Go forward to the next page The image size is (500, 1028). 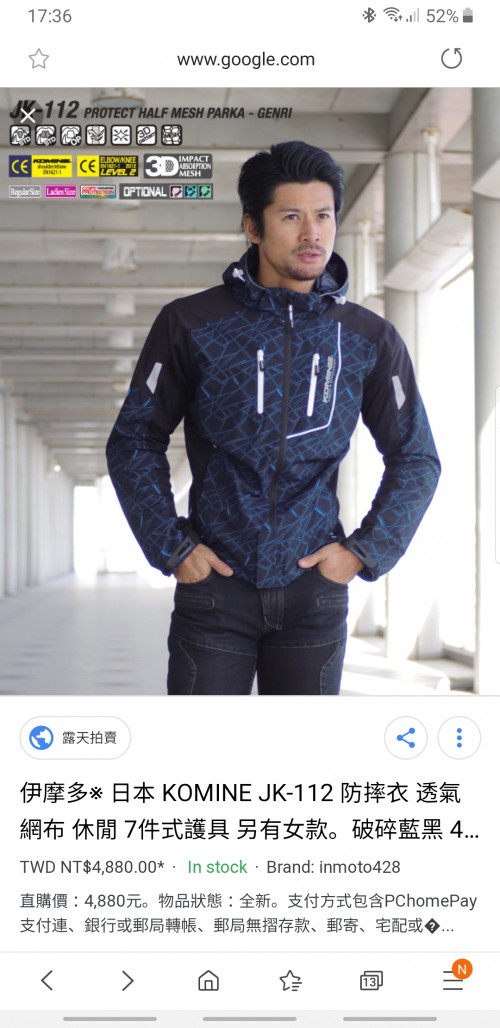[x=128, y=981]
